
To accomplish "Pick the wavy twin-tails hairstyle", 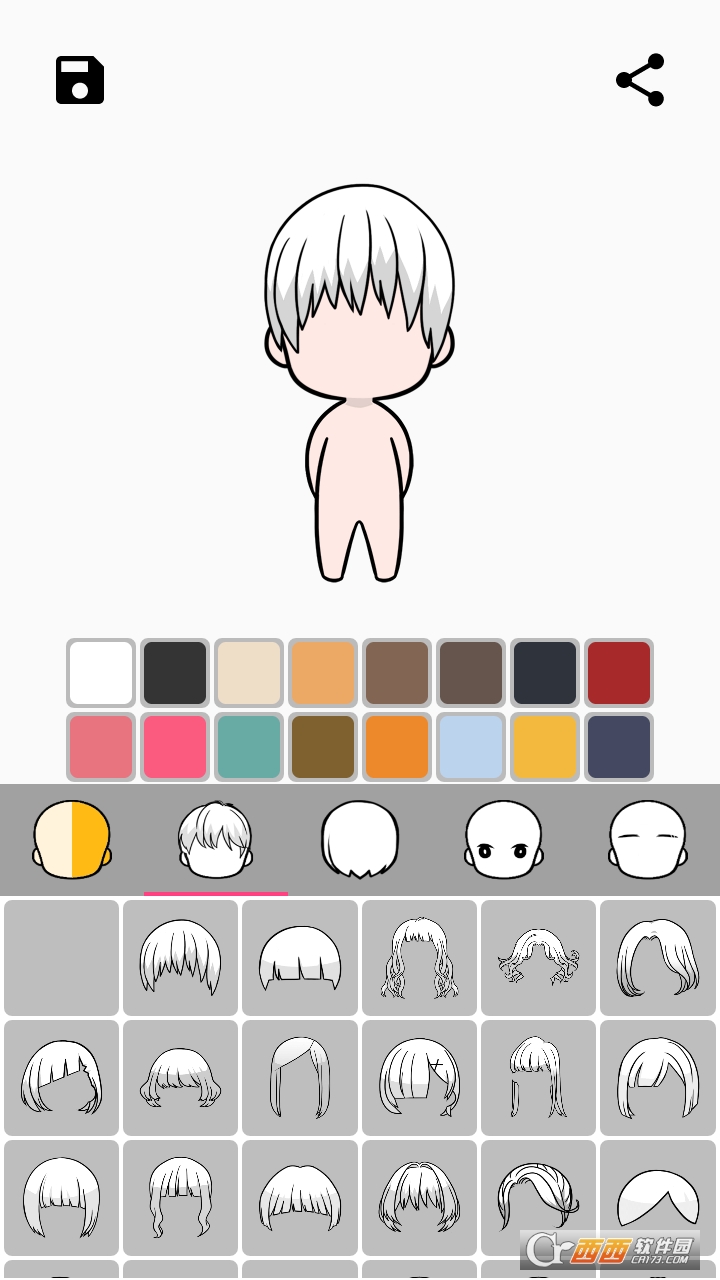I will click(419, 957).
